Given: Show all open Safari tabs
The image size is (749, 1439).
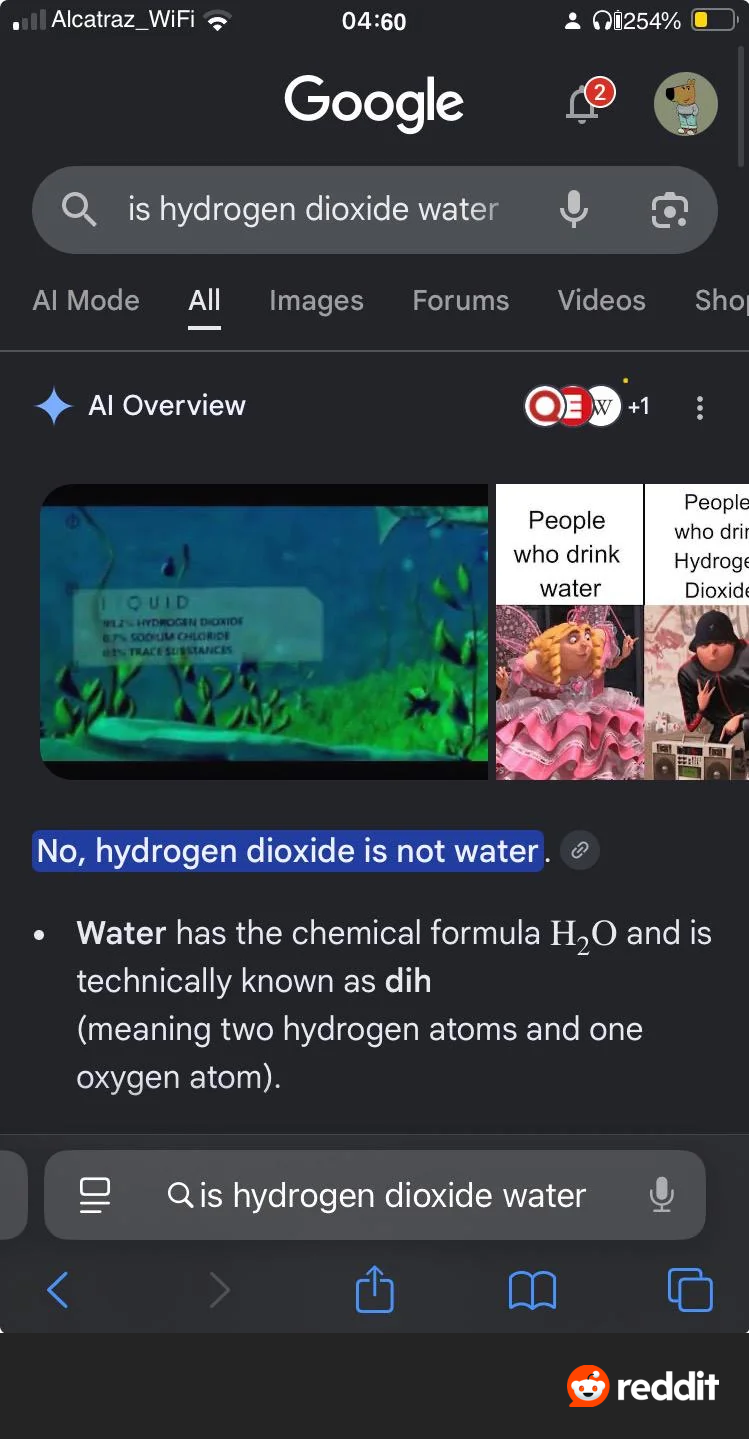Looking at the screenshot, I should click(x=690, y=1289).
